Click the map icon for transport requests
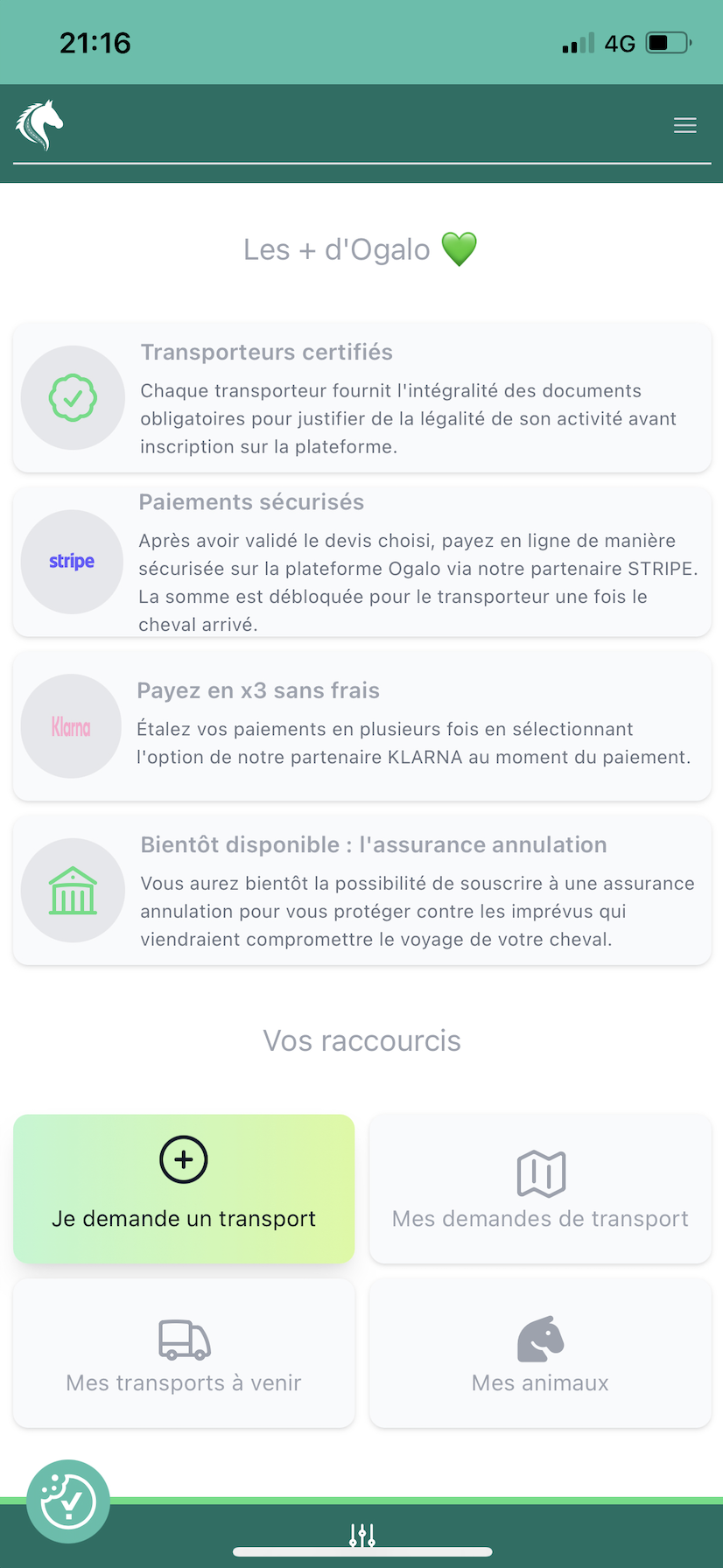 click(540, 1173)
